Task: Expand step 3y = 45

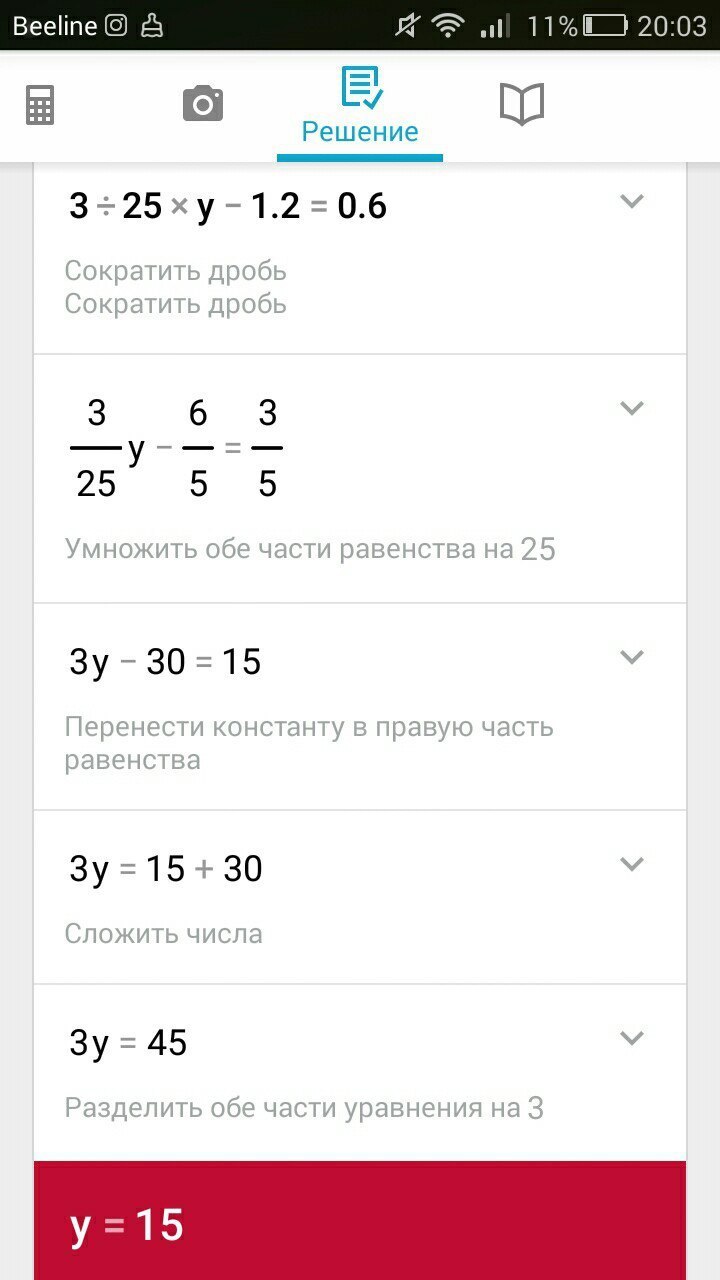Action: [x=631, y=1038]
